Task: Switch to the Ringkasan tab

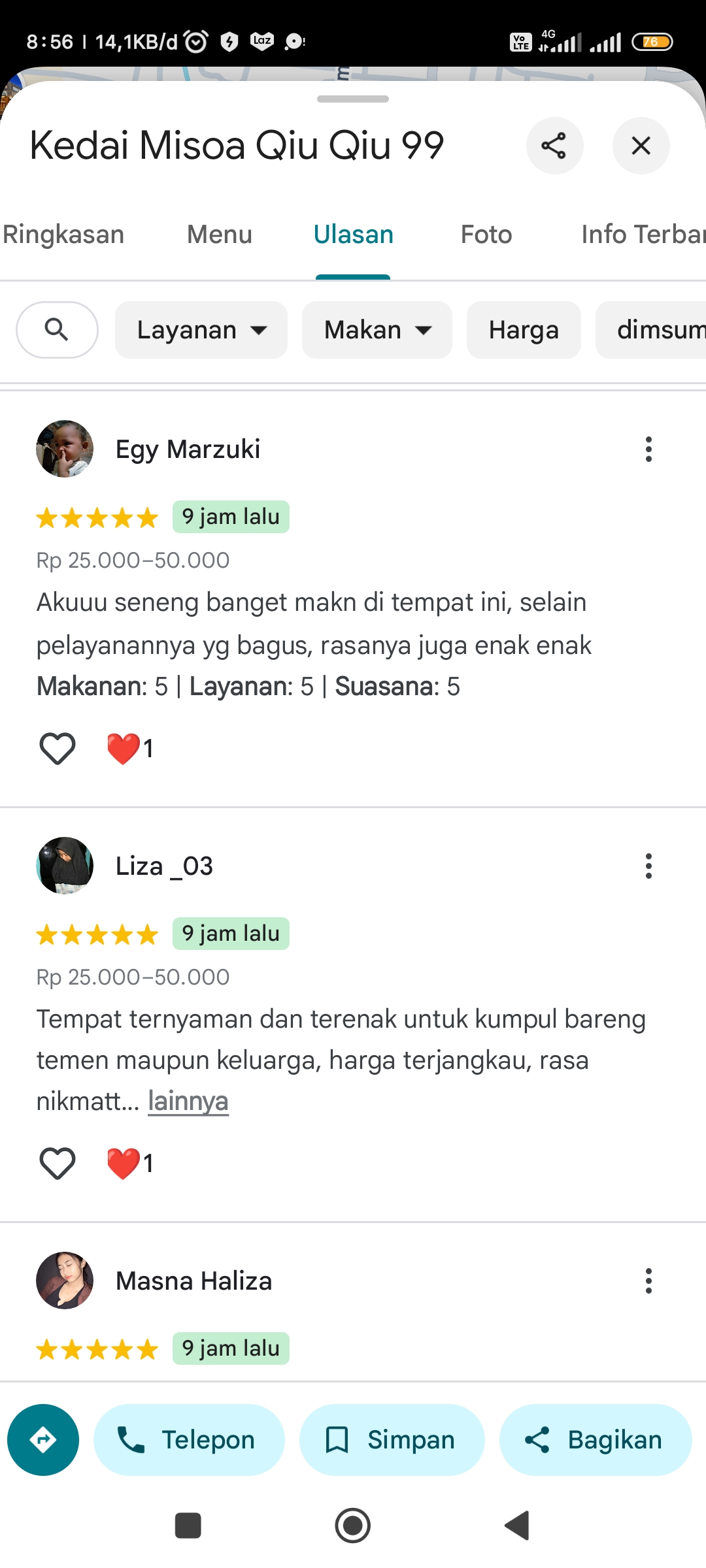Action: [63, 235]
